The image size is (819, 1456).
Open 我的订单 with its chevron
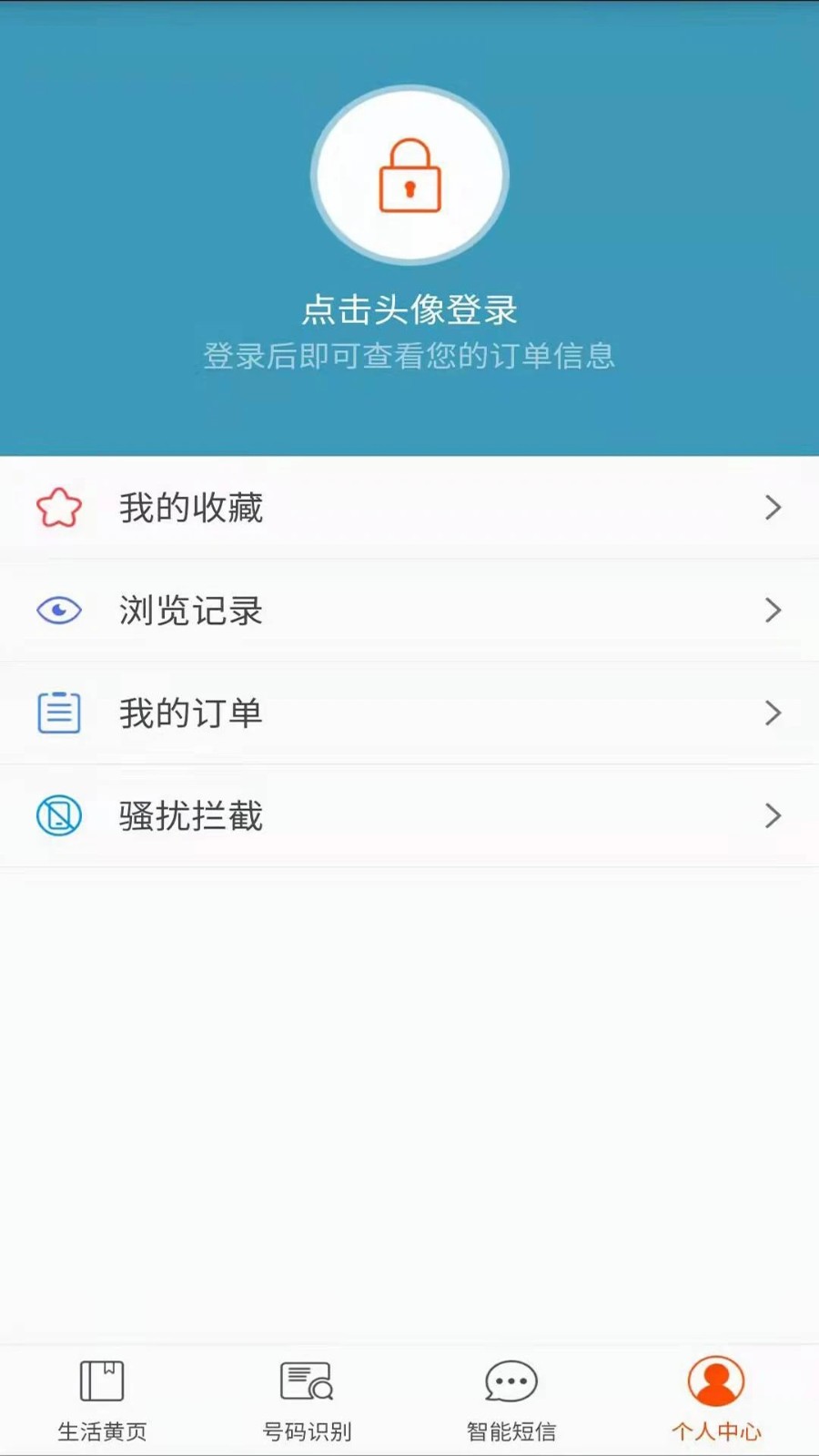(x=773, y=714)
